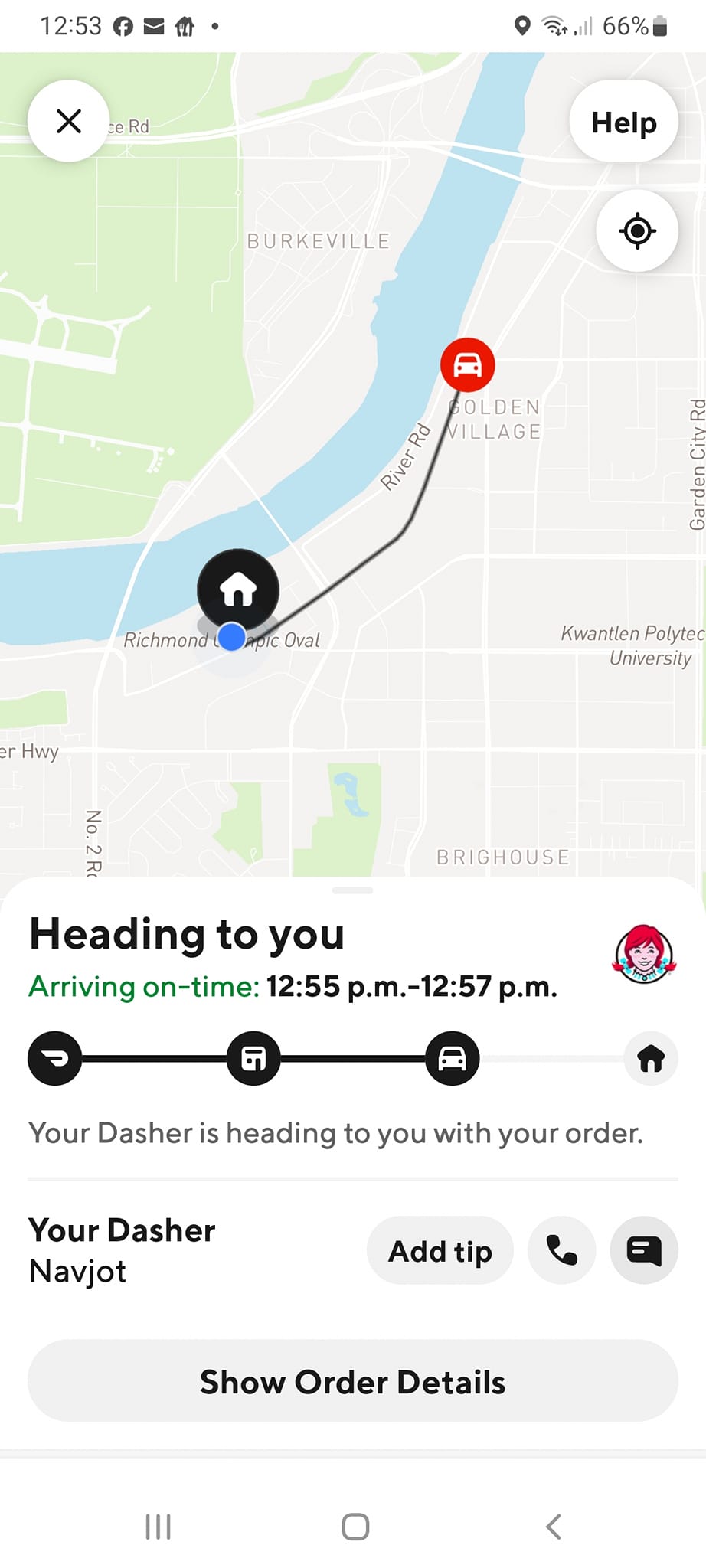The width and height of the screenshot is (706, 1568).
Task: Message the Dasher via chat icon
Action: point(643,1251)
